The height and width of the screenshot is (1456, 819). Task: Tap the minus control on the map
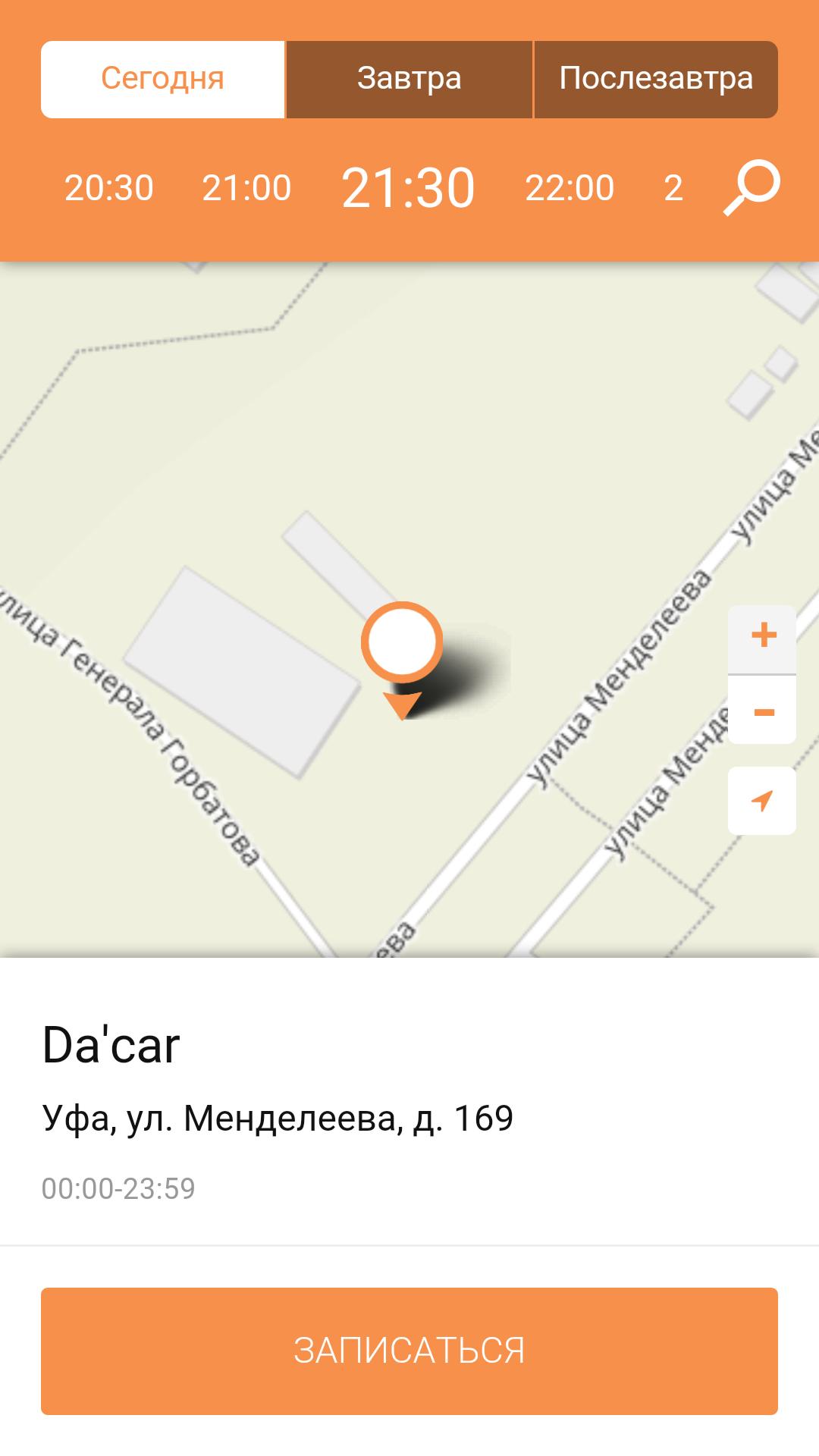point(764,711)
